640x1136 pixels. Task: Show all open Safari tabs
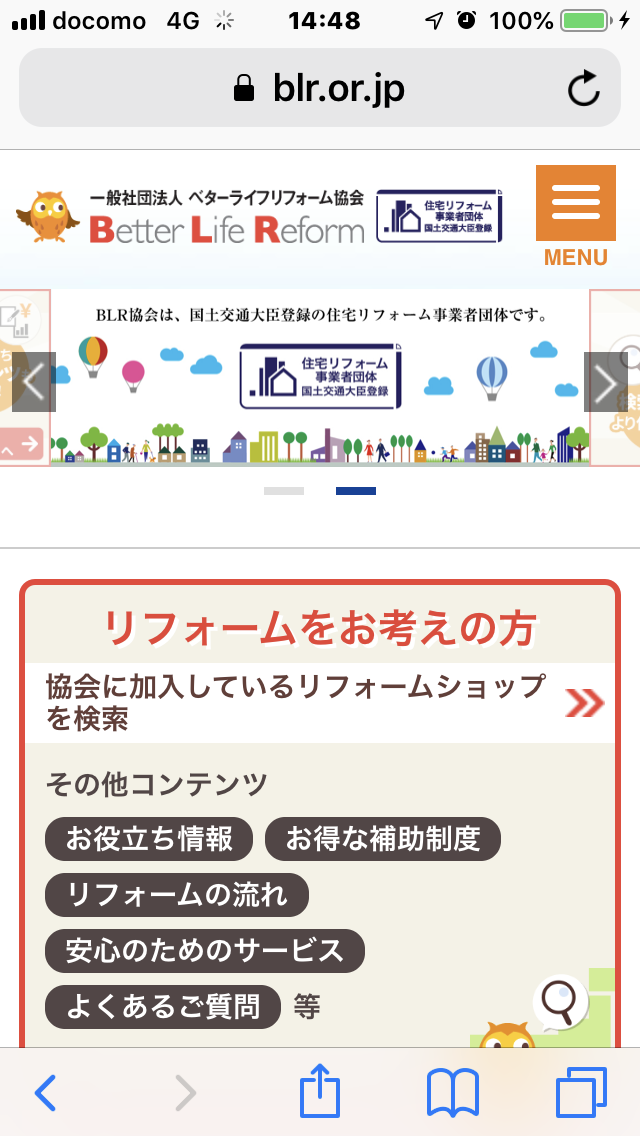(x=581, y=1093)
